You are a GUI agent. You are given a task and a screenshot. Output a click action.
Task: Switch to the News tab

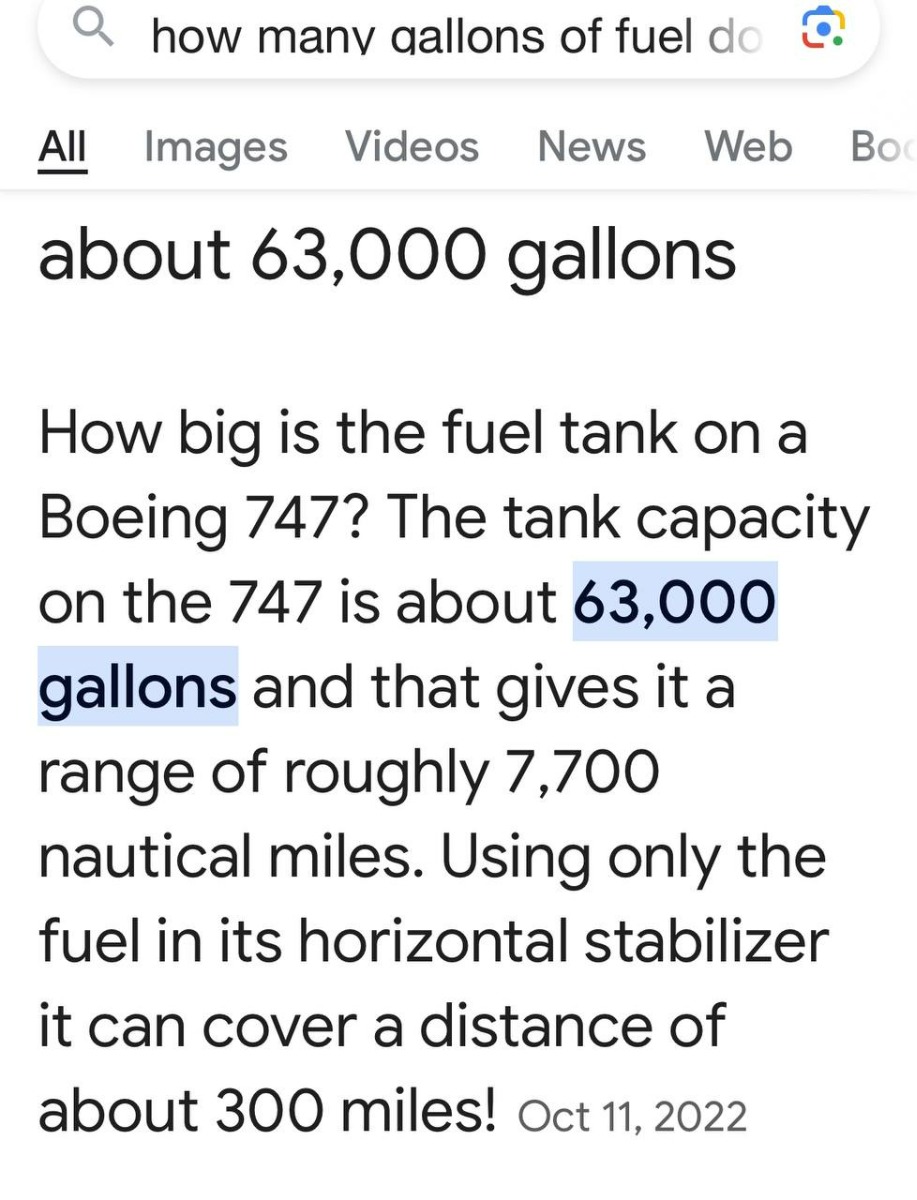click(592, 148)
